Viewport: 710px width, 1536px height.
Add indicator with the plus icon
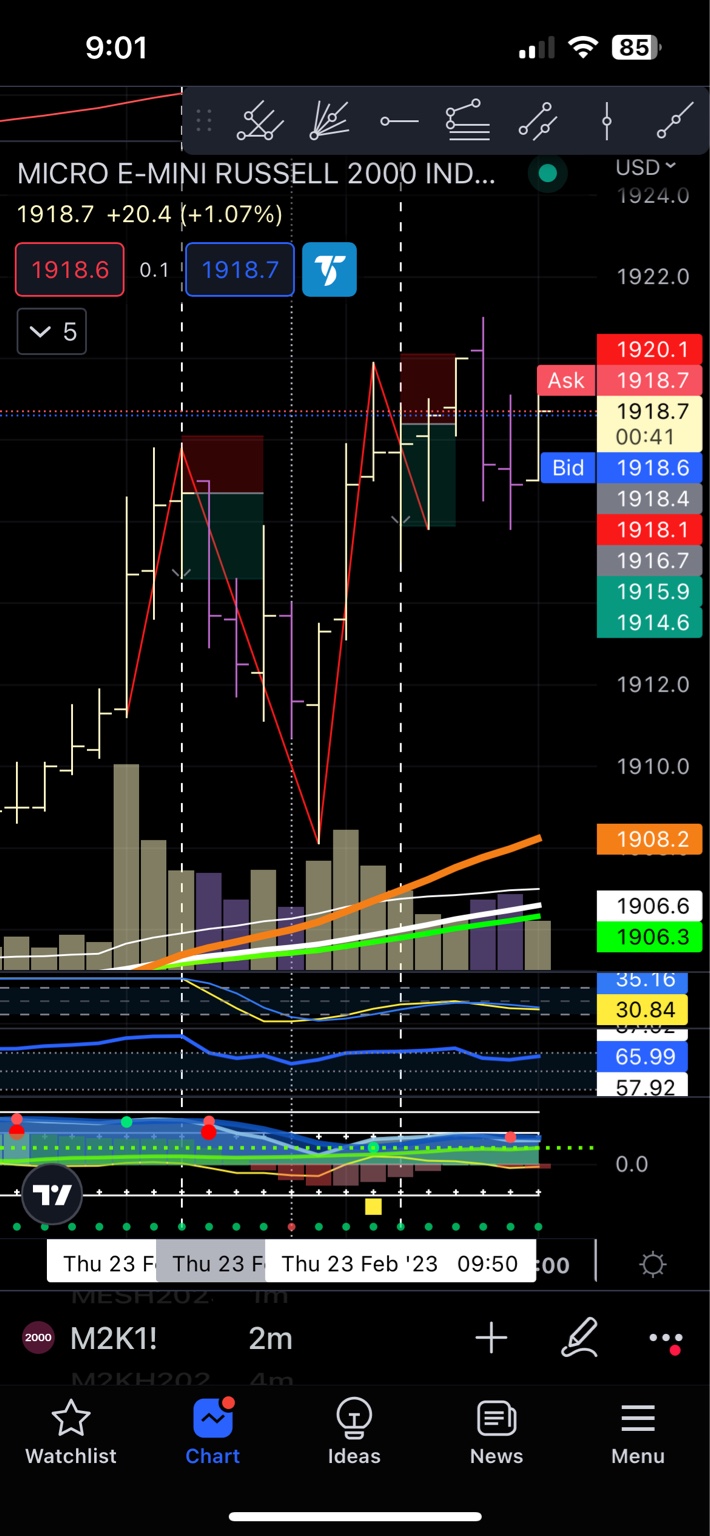pyautogui.click(x=491, y=1338)
